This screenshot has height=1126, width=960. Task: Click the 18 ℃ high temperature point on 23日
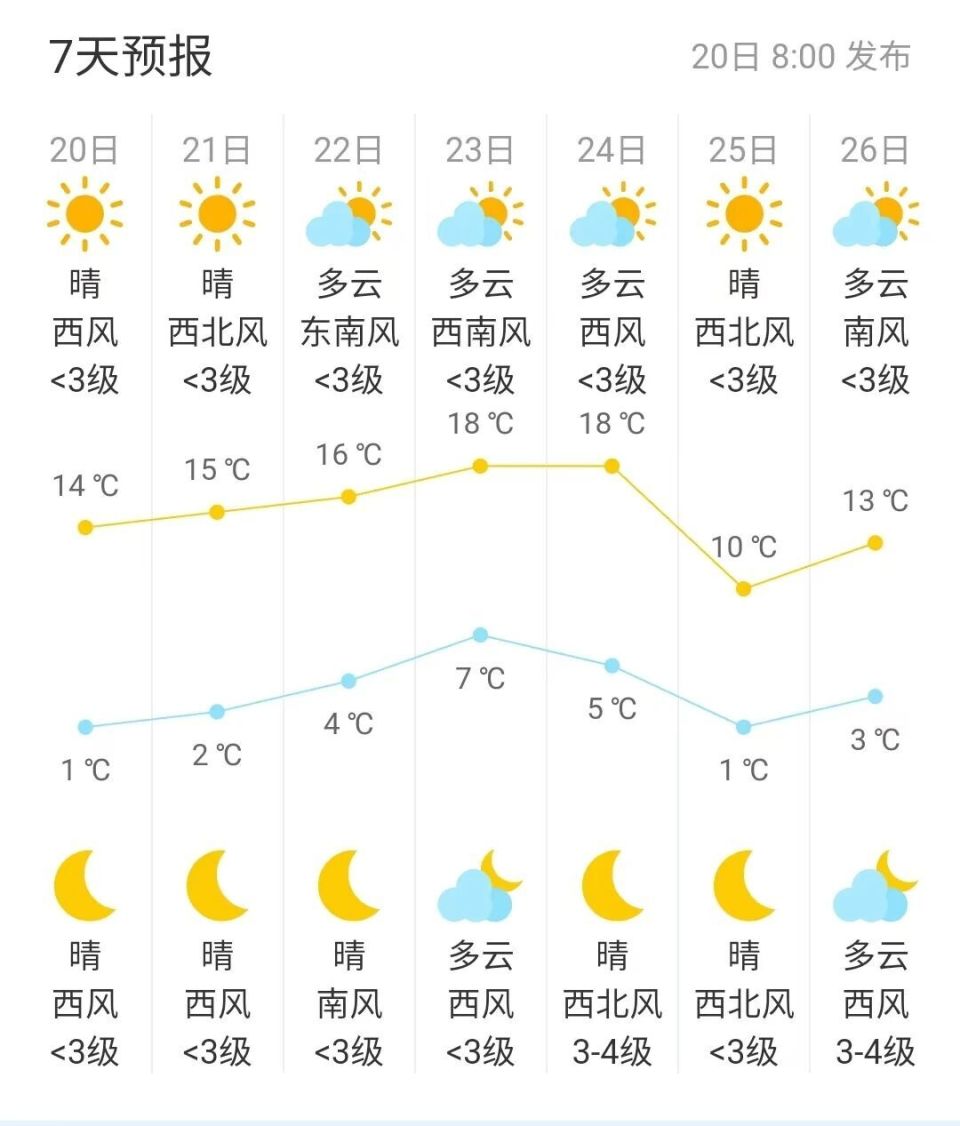click(480, 464)
